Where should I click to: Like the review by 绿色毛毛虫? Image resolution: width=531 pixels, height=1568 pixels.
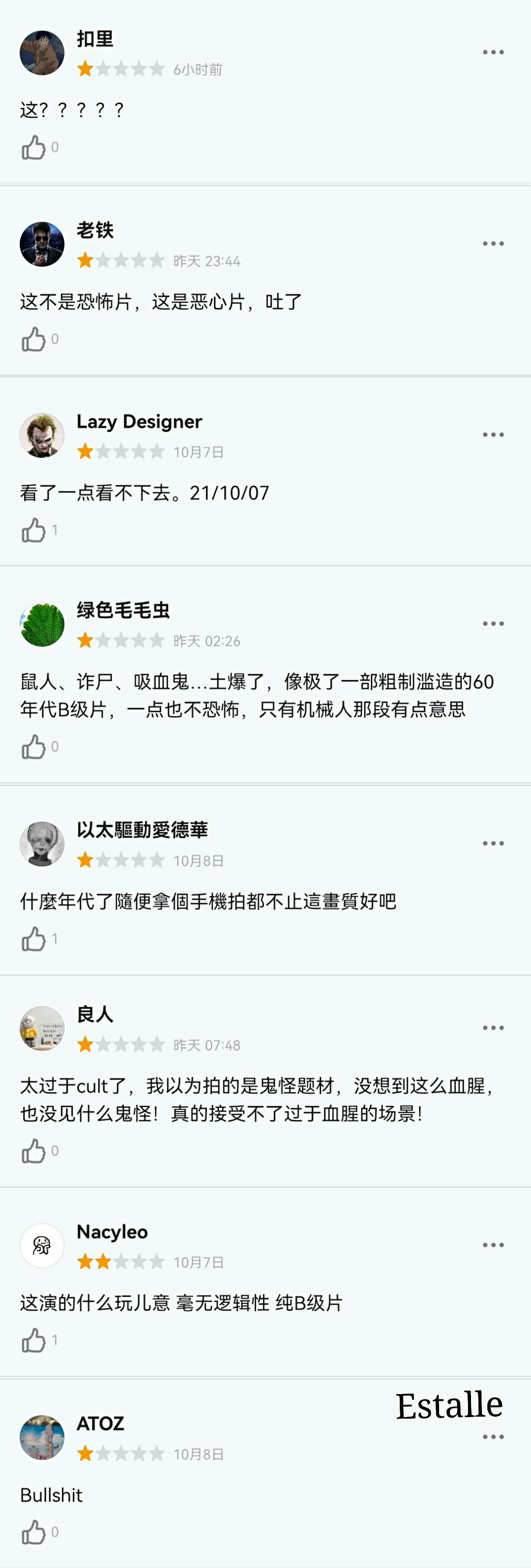coord(33,747)
